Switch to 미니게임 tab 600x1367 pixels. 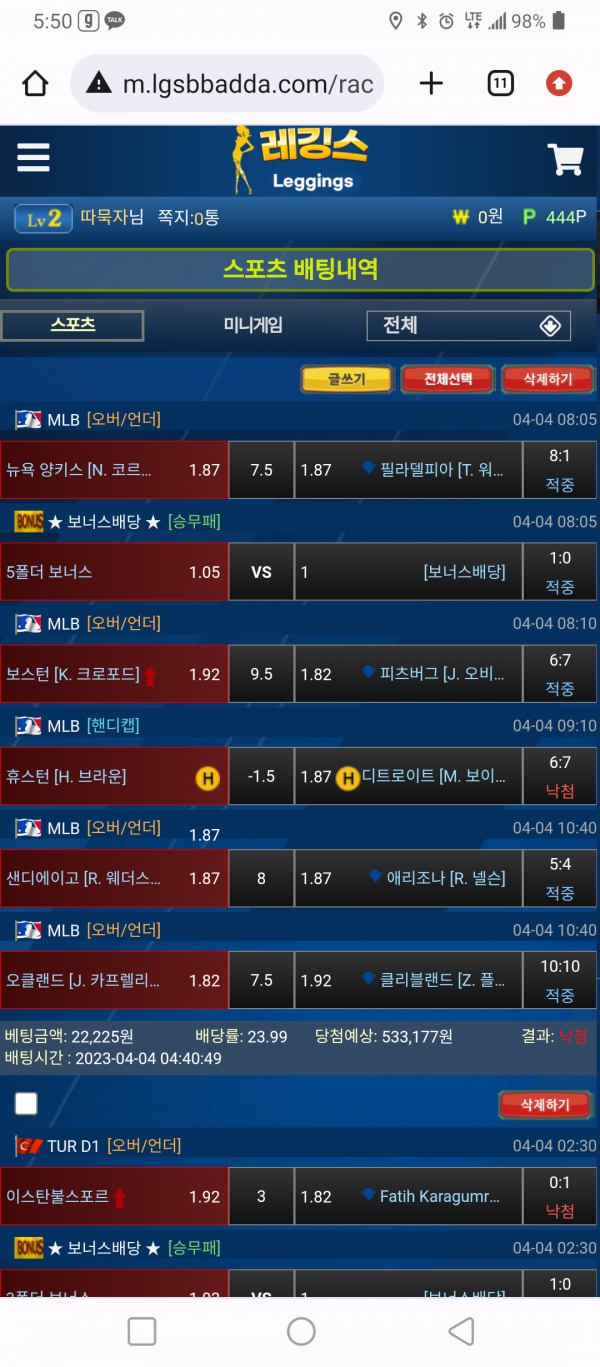(253, 325)
